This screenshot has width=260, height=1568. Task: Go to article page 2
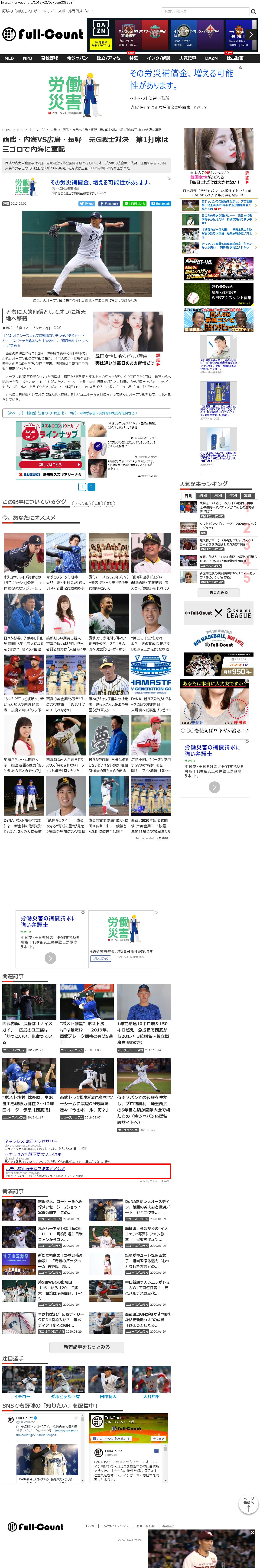coord(91,486)
